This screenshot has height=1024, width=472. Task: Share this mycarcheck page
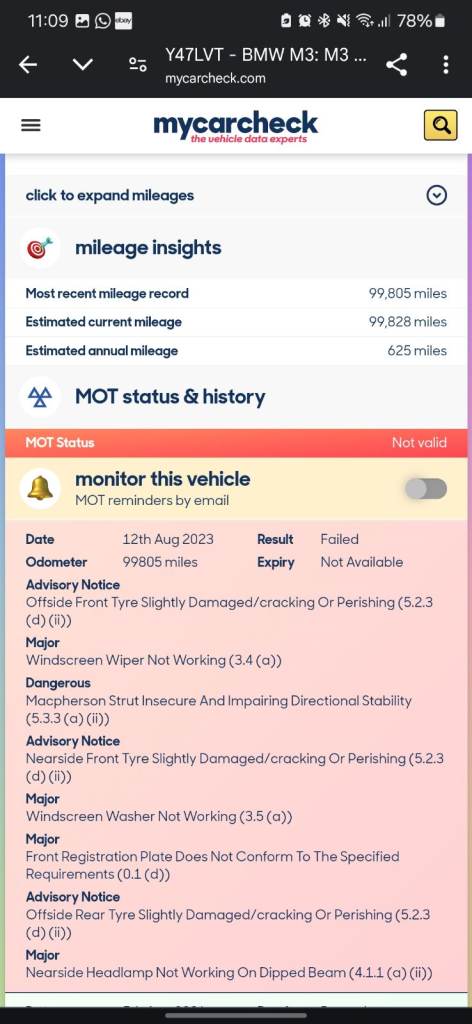(396, 65)
